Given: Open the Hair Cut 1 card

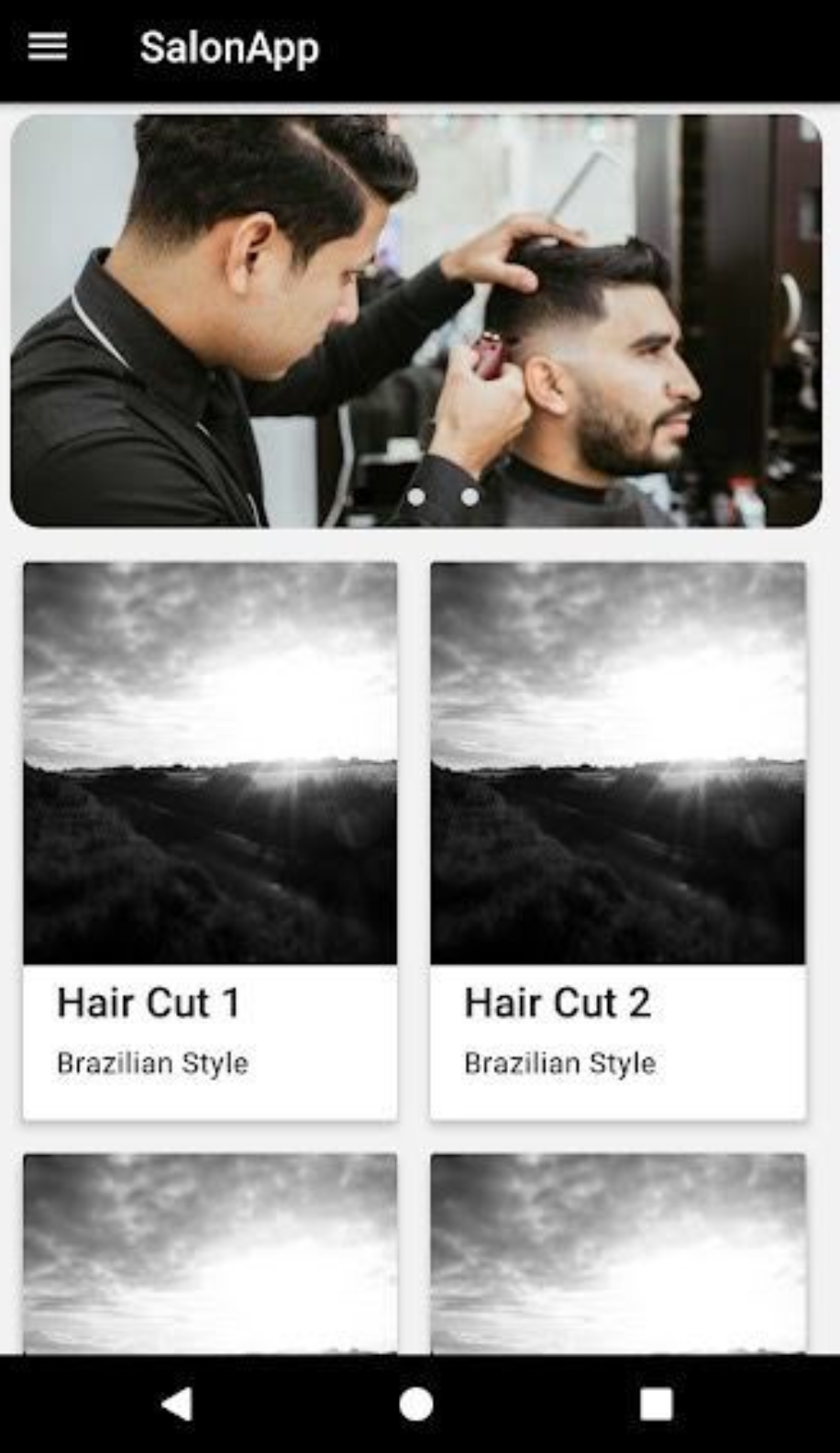Looking at the screenshot, I should tap(210, 839).
